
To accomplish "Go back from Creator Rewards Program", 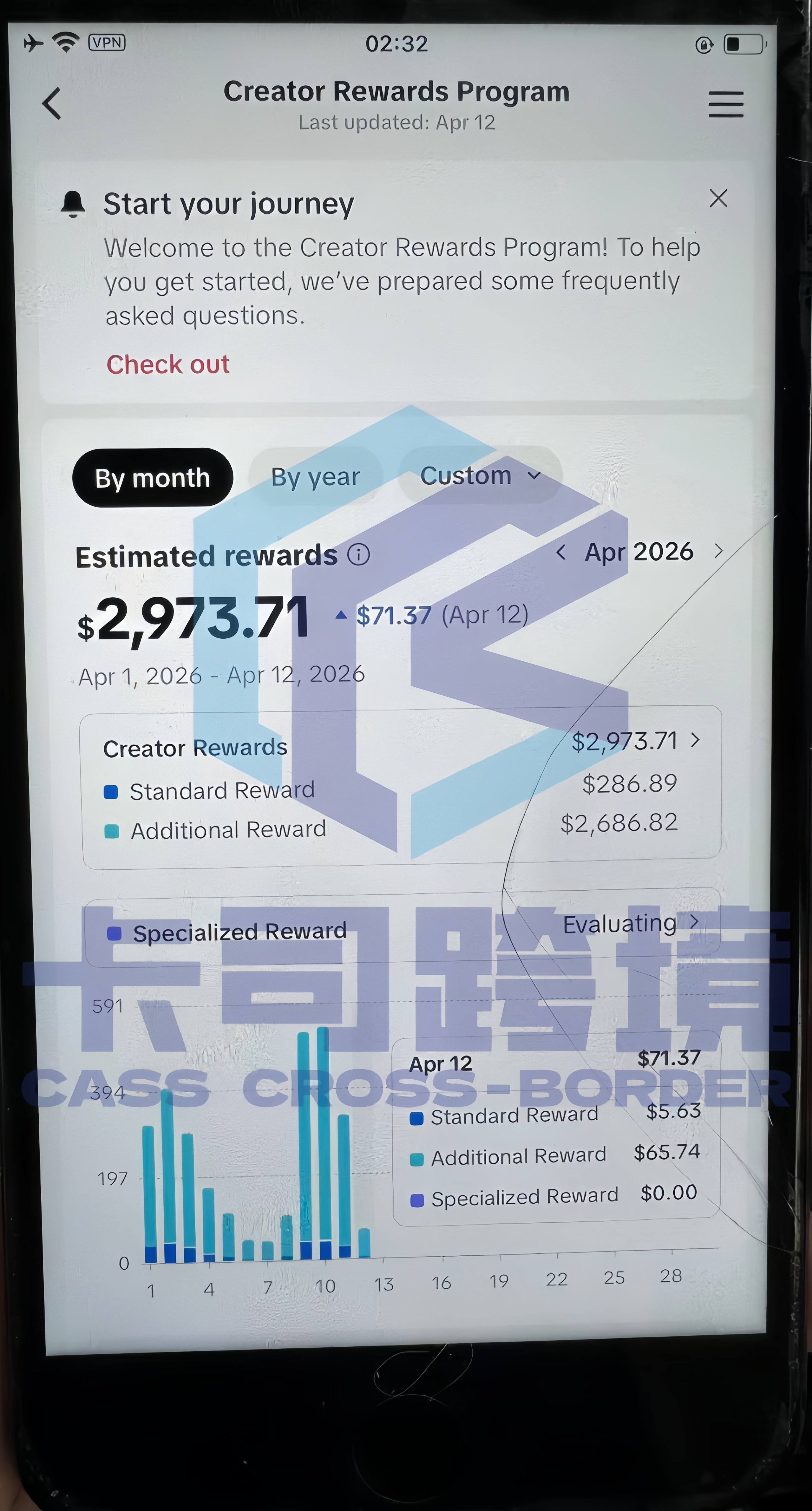I will point(52,104).
